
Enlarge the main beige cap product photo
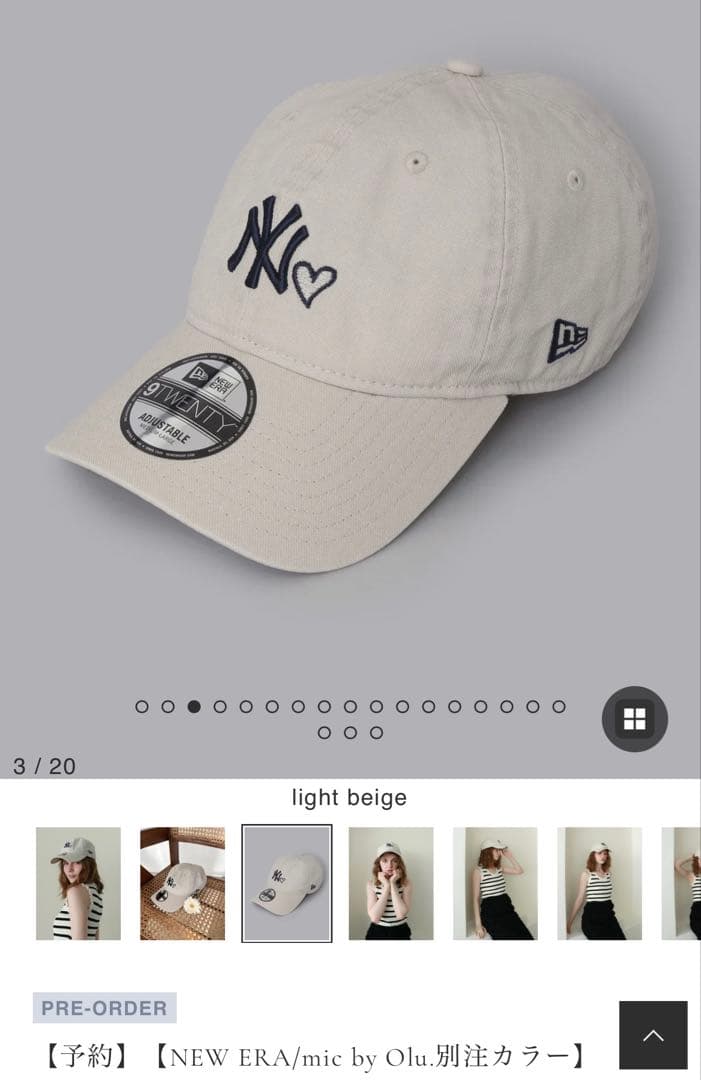(x=350, y=330)
